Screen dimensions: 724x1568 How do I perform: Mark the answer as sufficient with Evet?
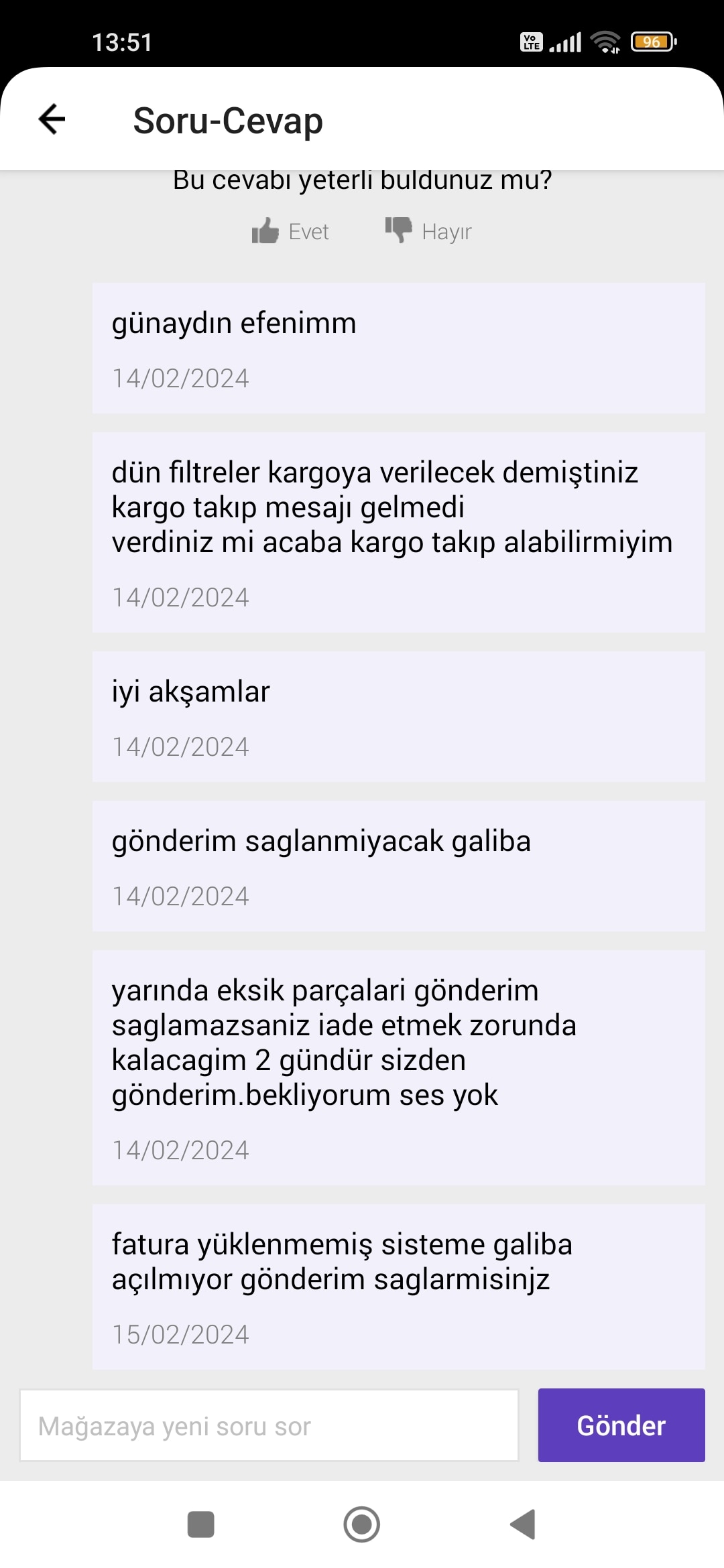[x=290, y=231]
